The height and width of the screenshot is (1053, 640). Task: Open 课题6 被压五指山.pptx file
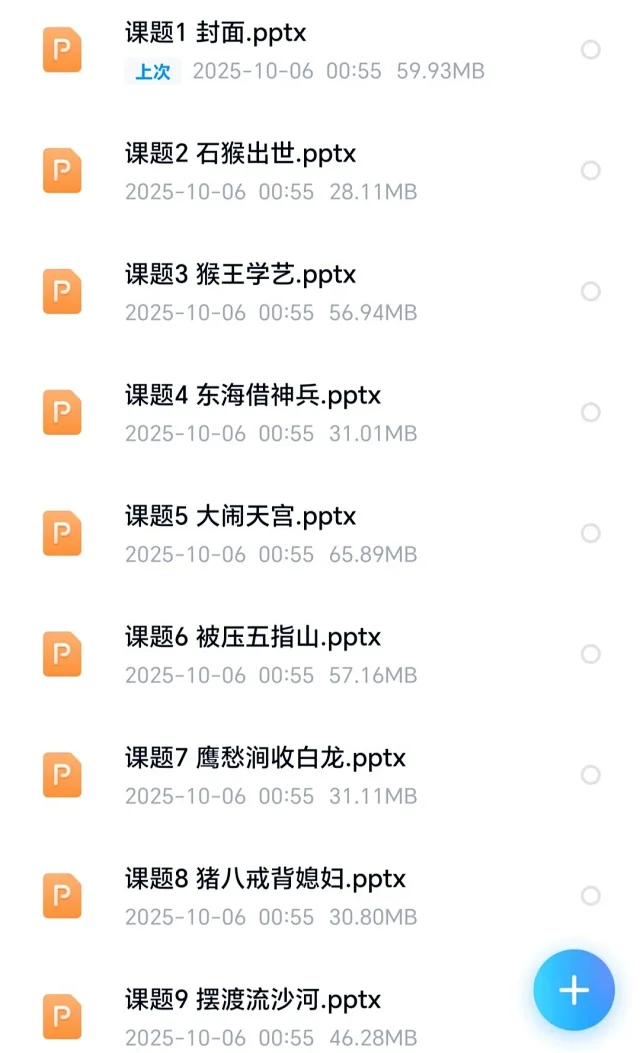coord(252,638)
